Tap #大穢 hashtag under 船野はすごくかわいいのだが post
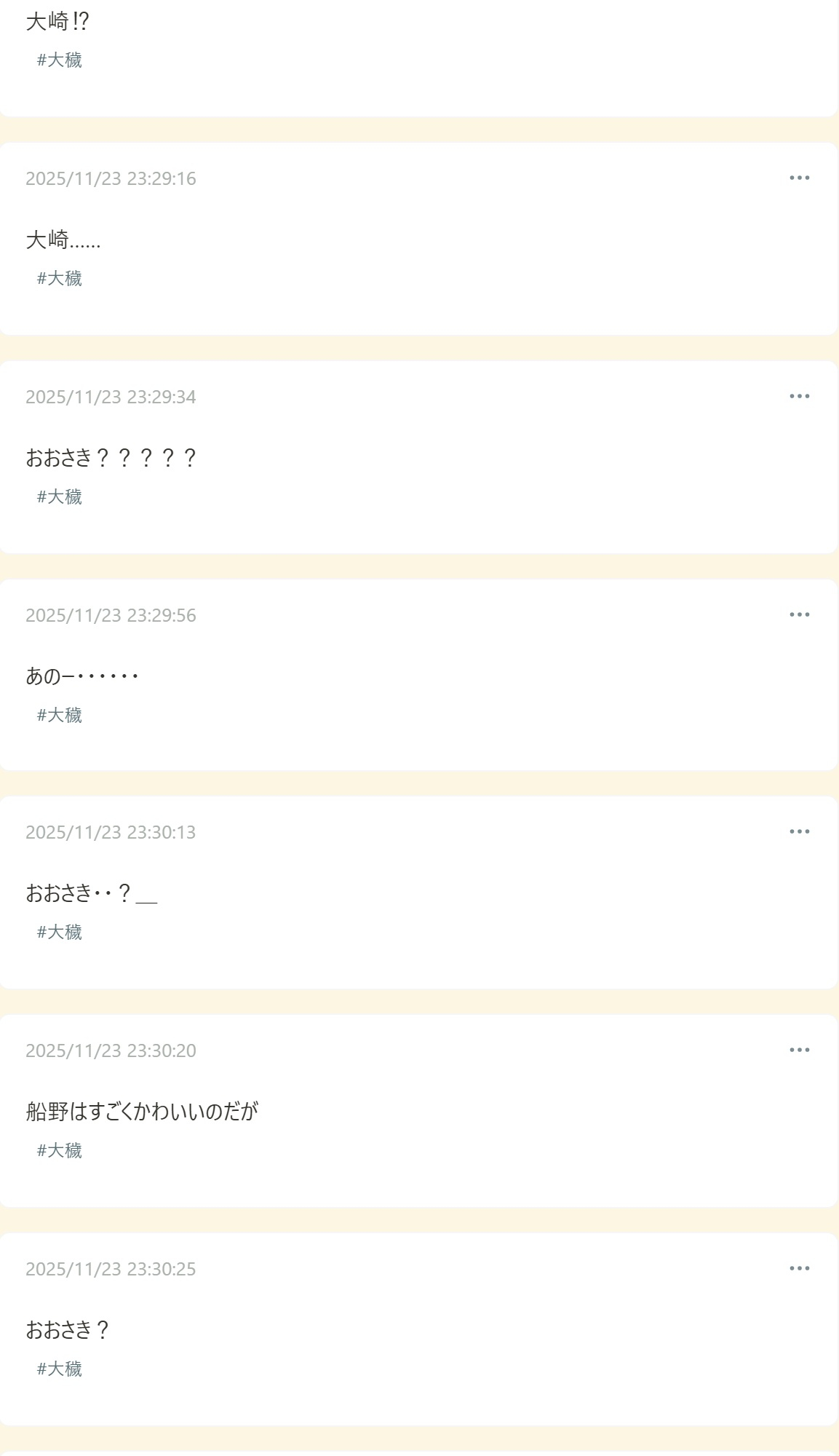This screenshot has height=1456, width=839. tap(60, 1150)
